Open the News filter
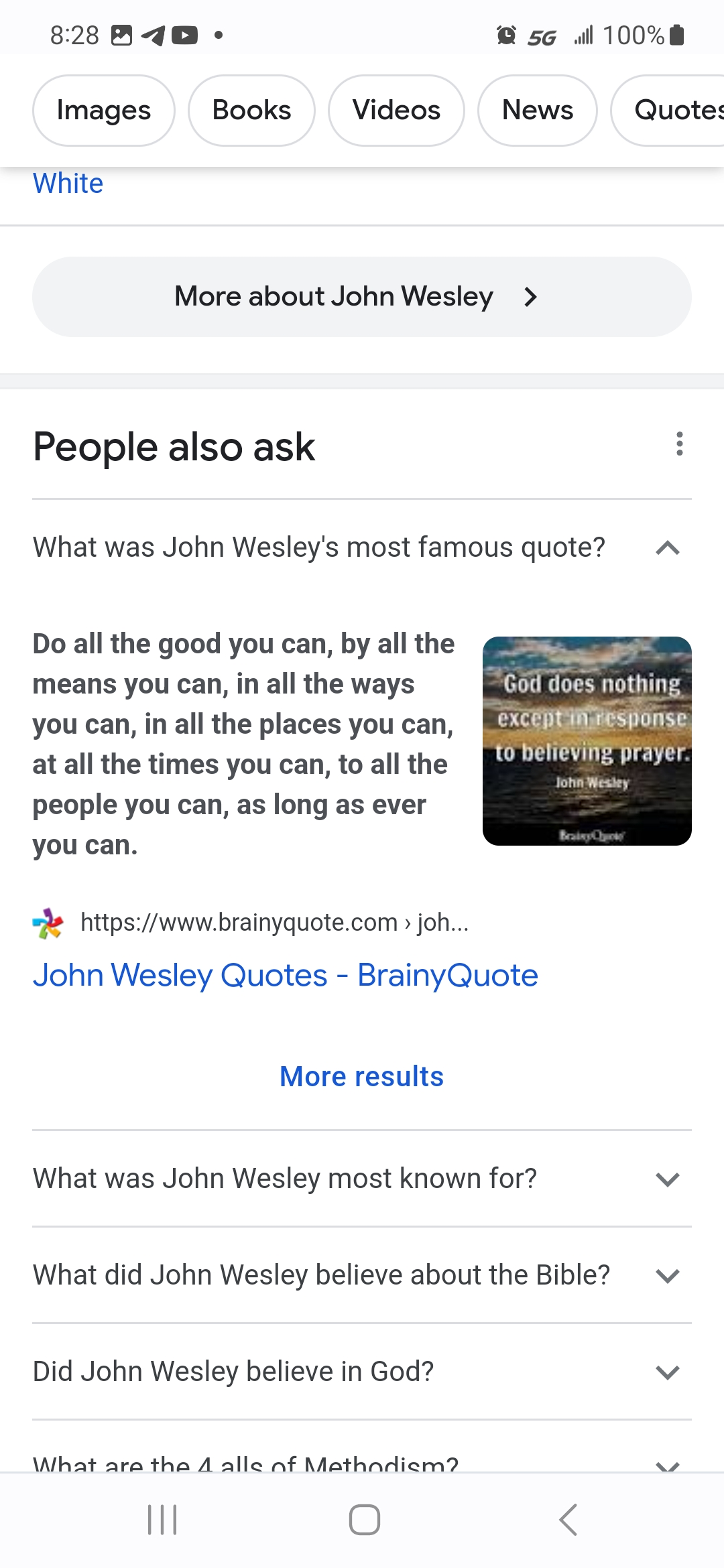This screenshot has width=724, height=1568. tap(537, 111)
